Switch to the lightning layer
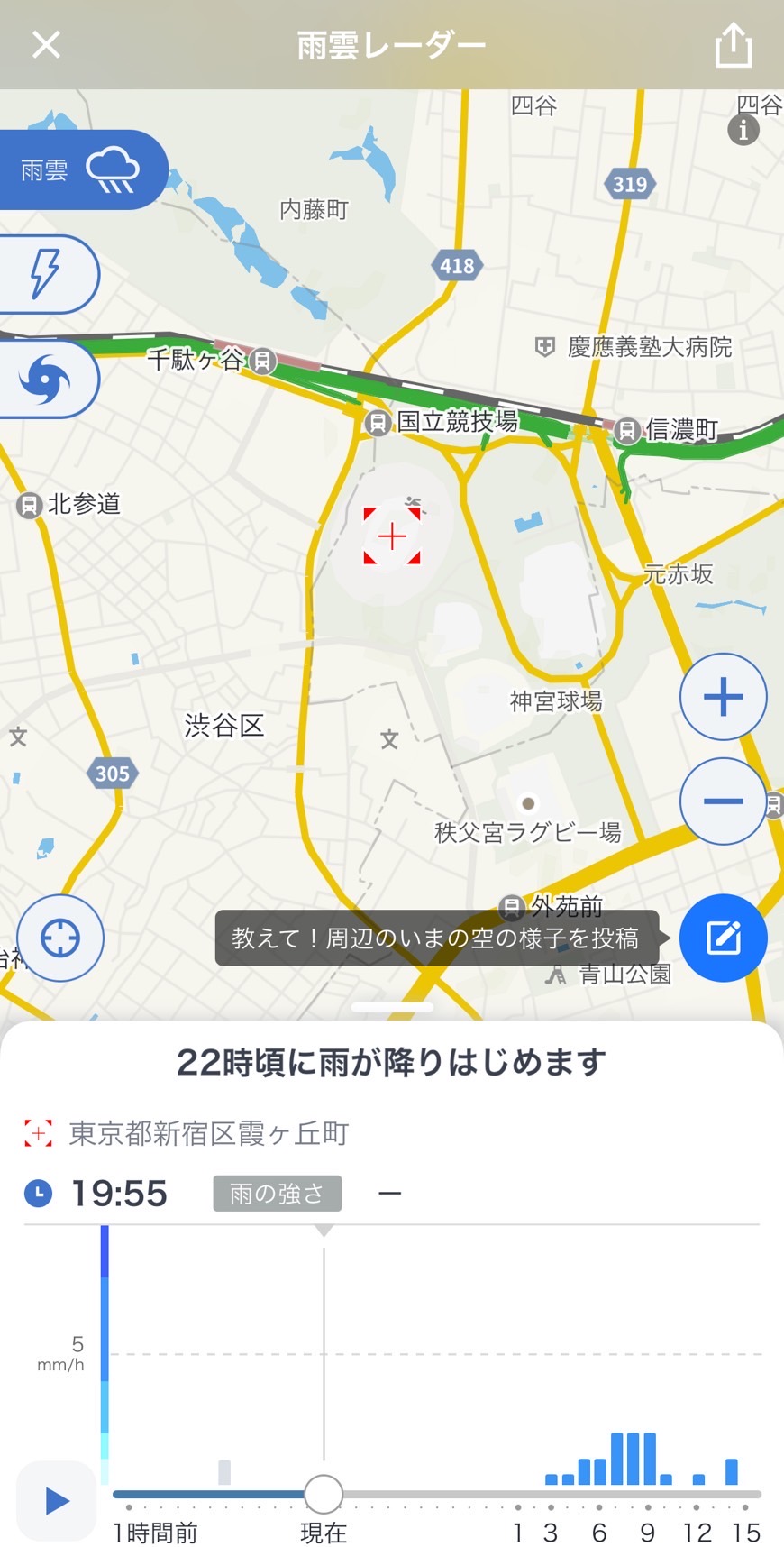Viewport: 784px width, 1547px height. pyautogui.click(x=47, y=274)
